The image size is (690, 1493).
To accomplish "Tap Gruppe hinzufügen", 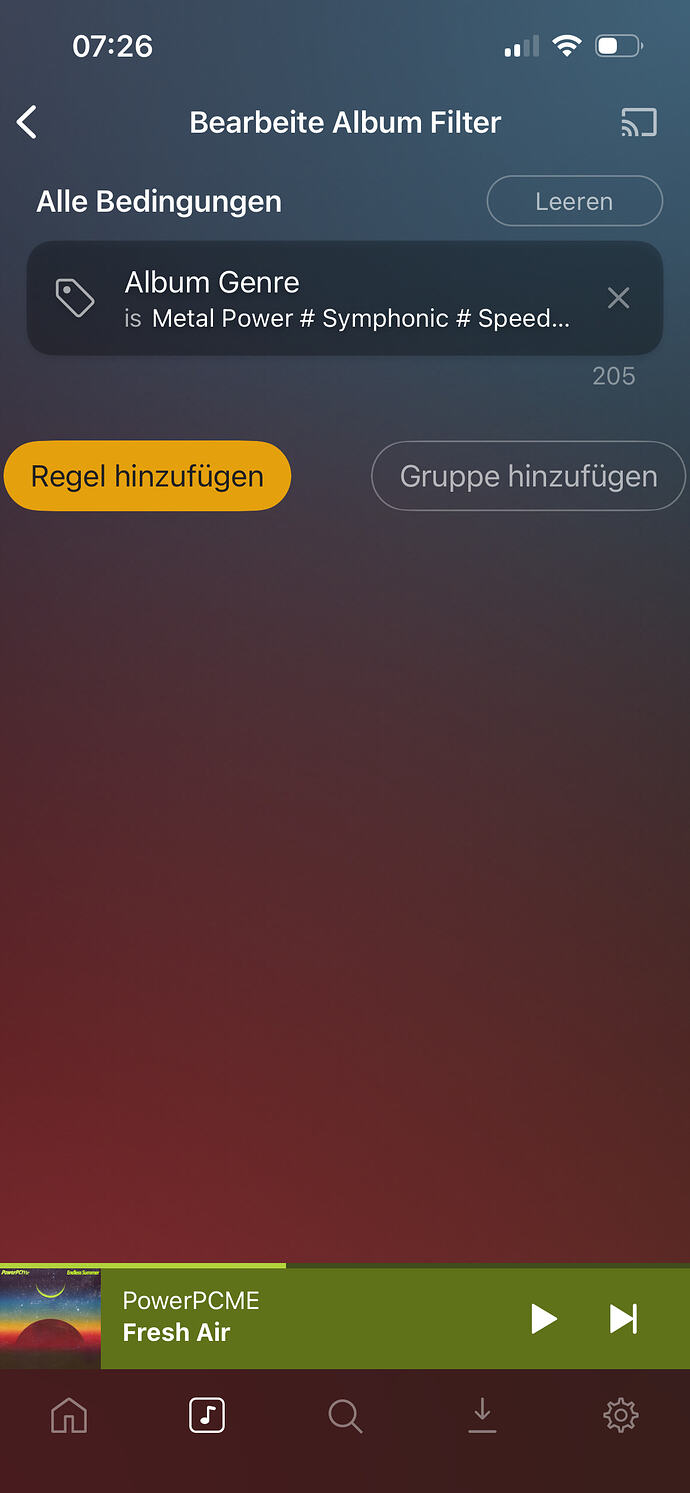I will (x=528, y=476).
